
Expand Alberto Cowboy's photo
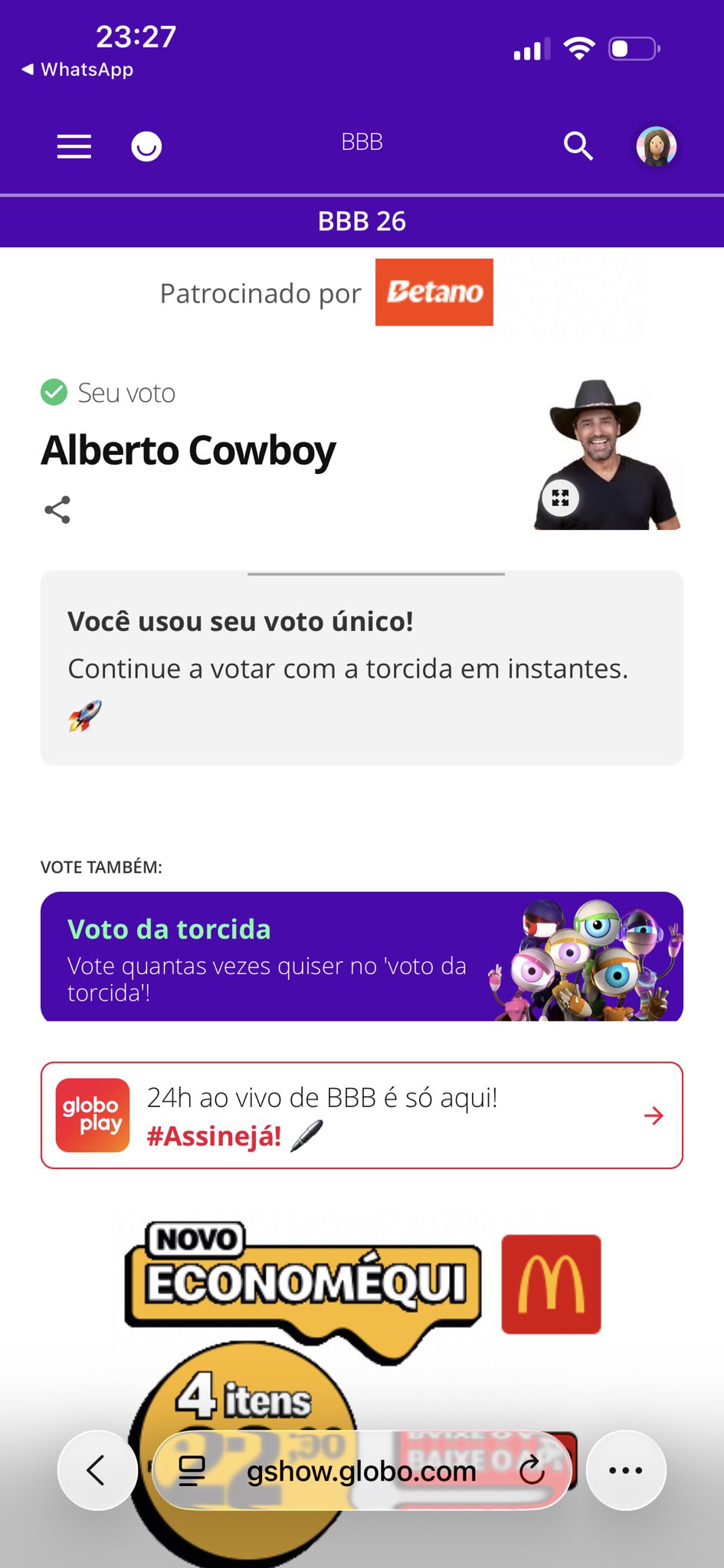point(561,498)
